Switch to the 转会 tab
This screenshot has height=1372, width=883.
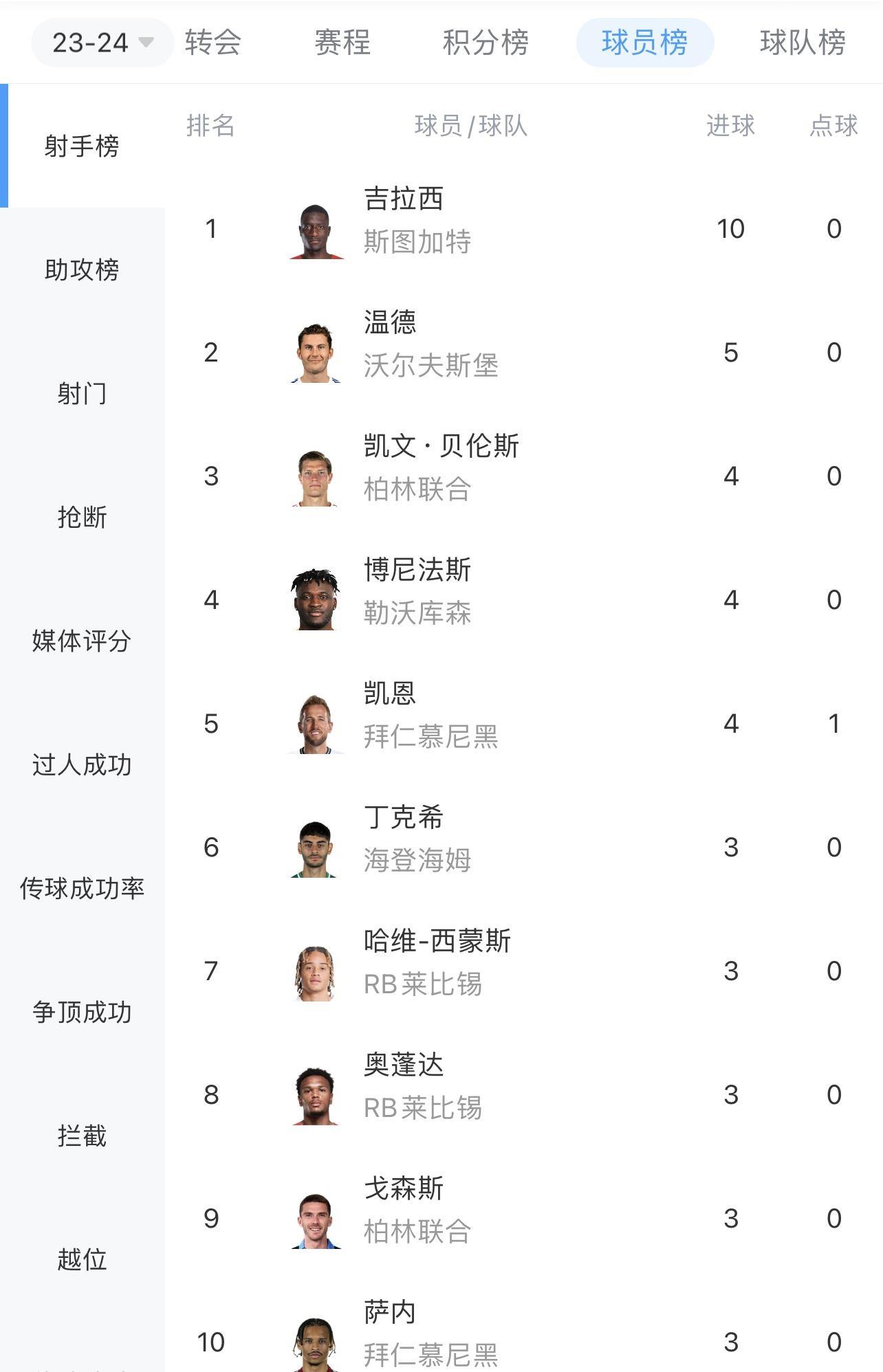[x=213, y=43]
